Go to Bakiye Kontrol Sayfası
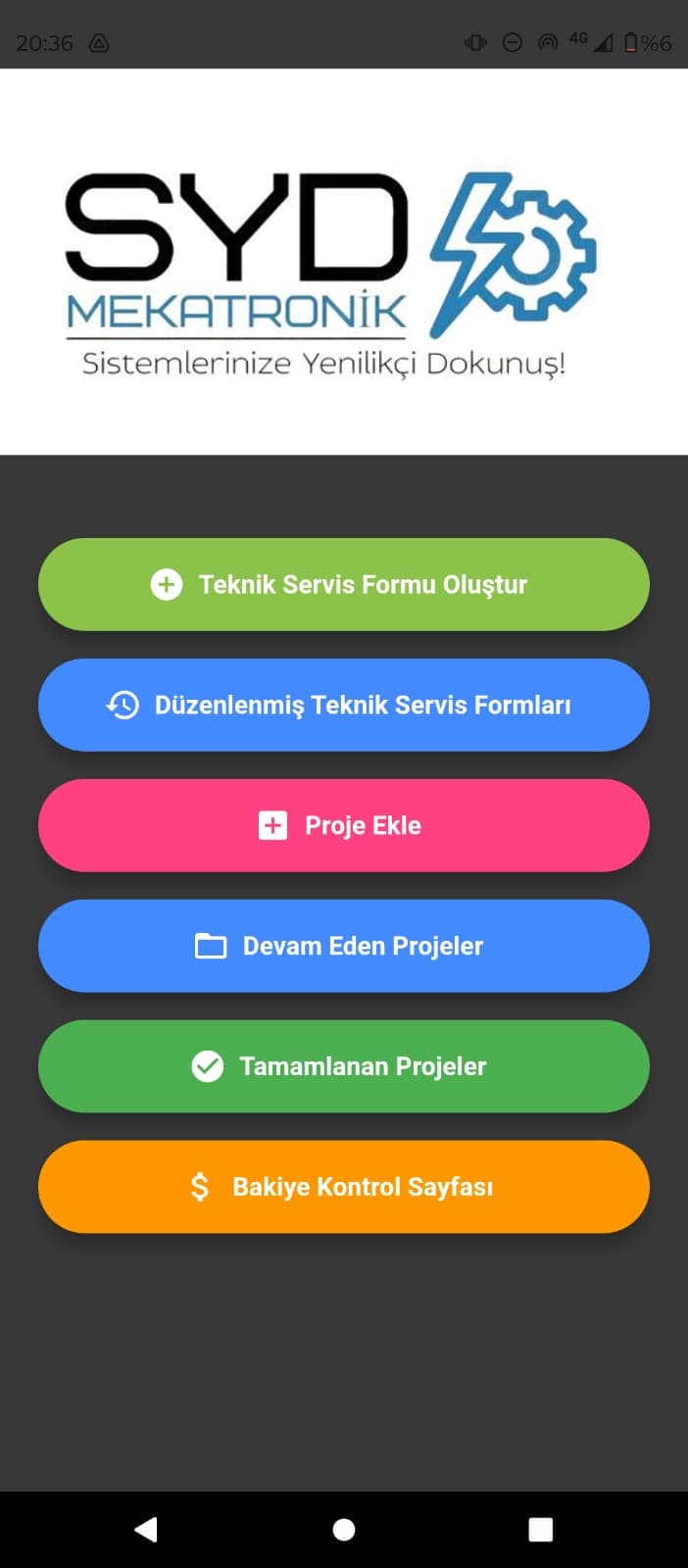The height and width of the screenshot is (1568, 688). point(343,1187)
